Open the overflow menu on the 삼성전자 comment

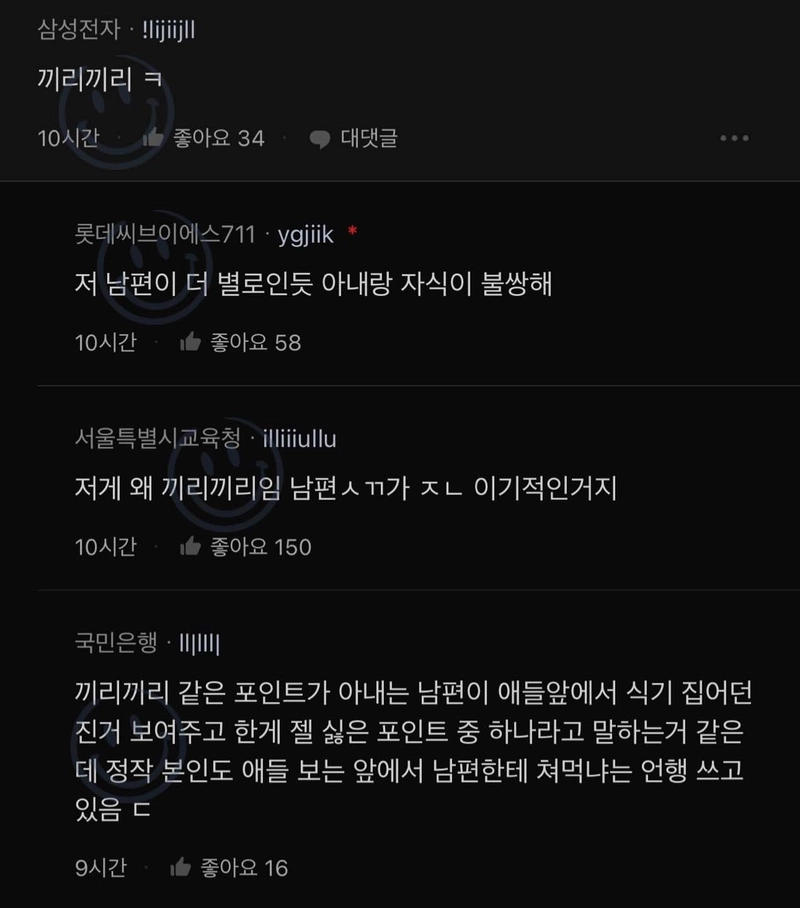(x=735, y=139)
